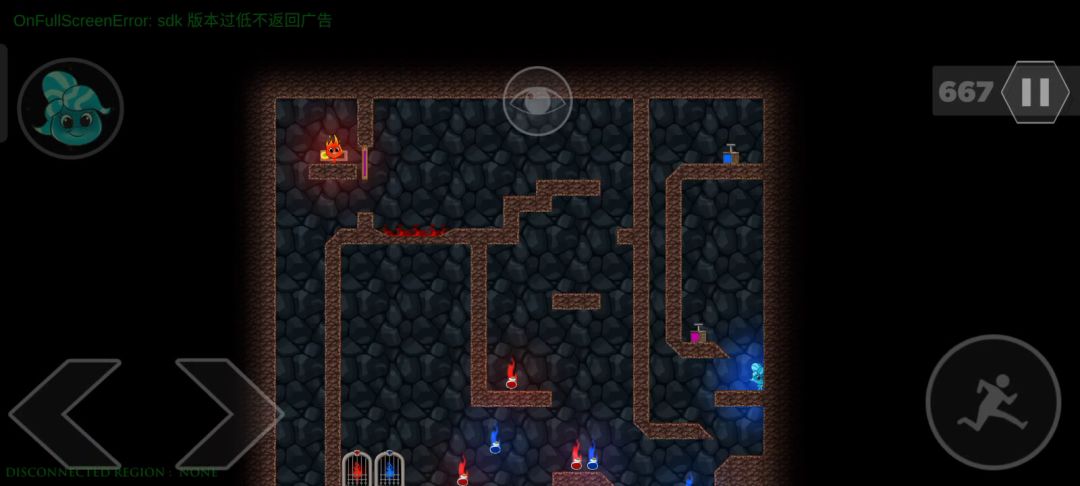Image resolution: width=1080 pixels, height=486 pixels.
Task: Move the character right with the right arrow
Action: click(227, 413)
